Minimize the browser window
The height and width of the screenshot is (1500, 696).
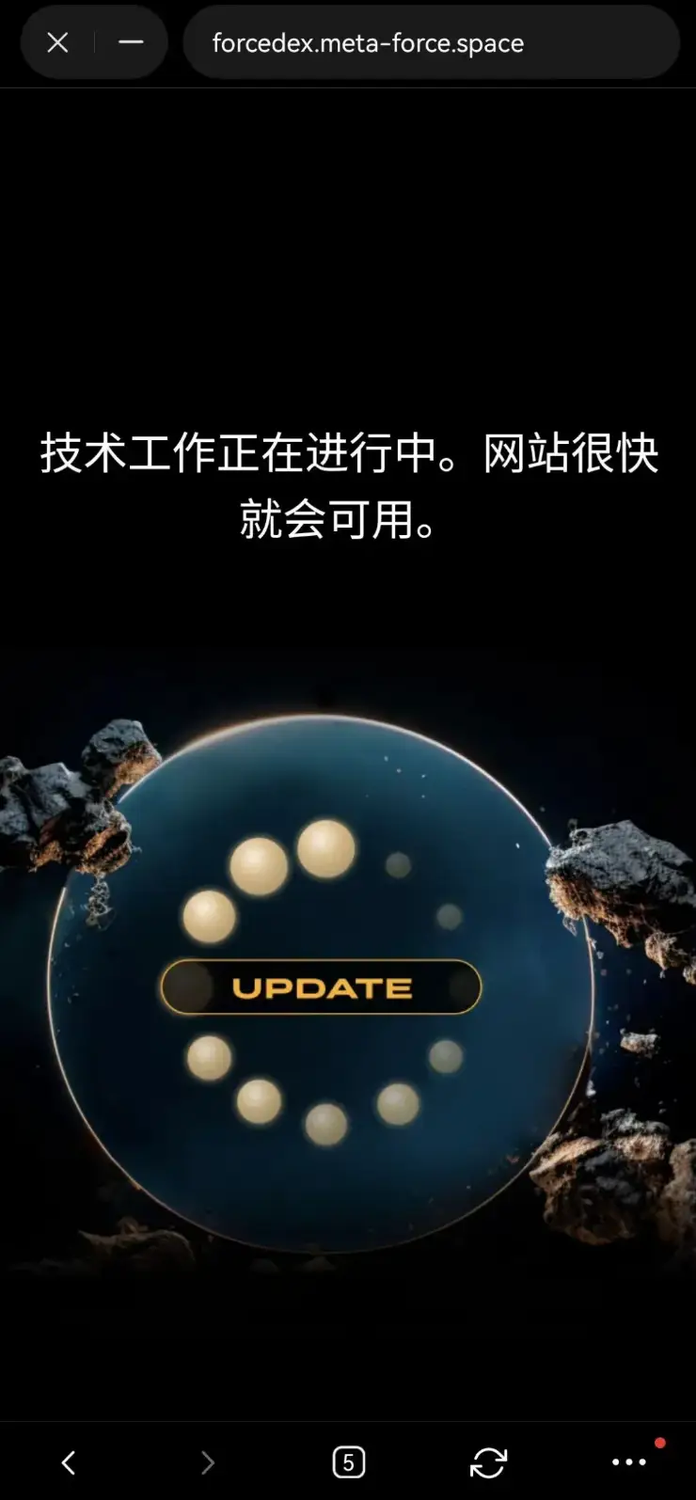tap(131, 43)
